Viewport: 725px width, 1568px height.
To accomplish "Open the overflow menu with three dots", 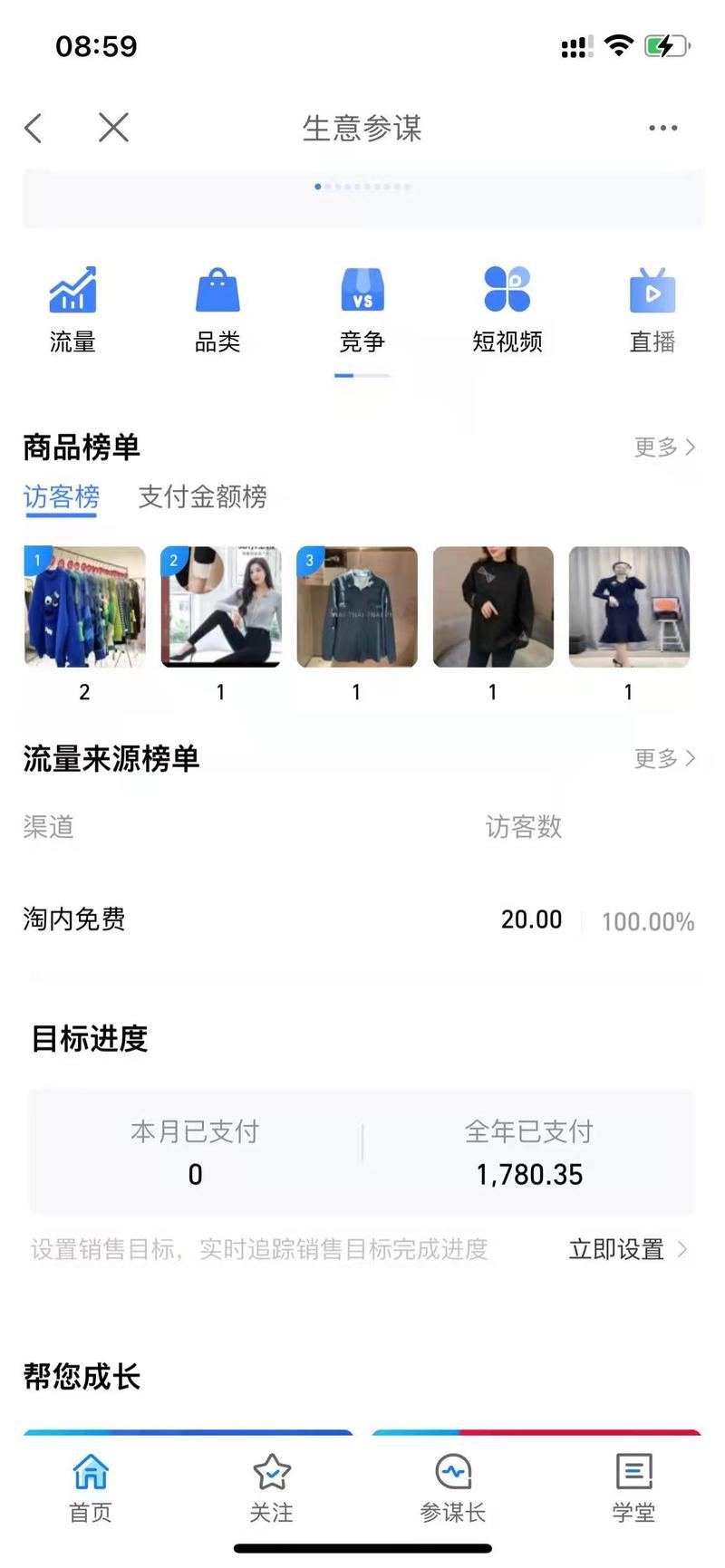I will [662, 128].
